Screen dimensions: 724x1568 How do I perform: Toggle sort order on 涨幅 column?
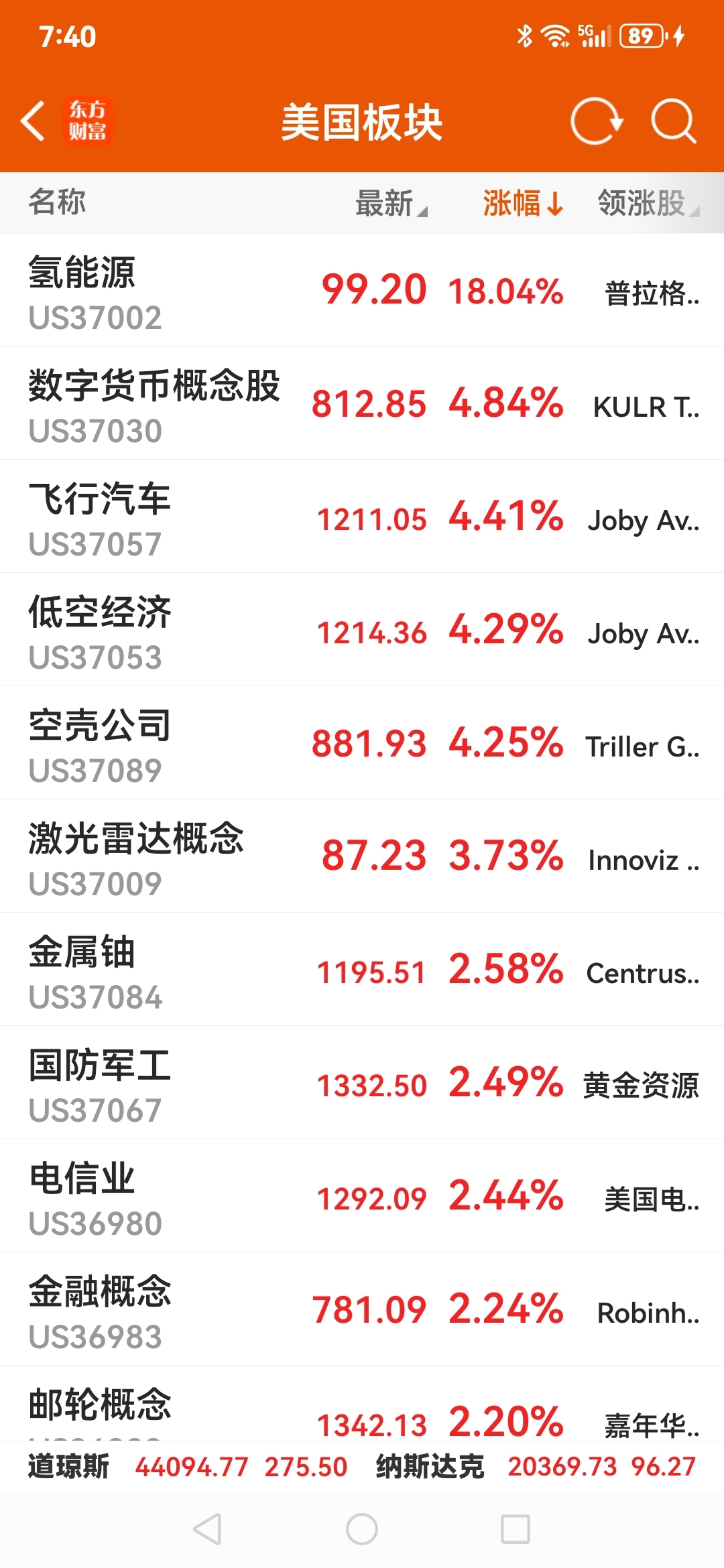[x=523, y=202]
